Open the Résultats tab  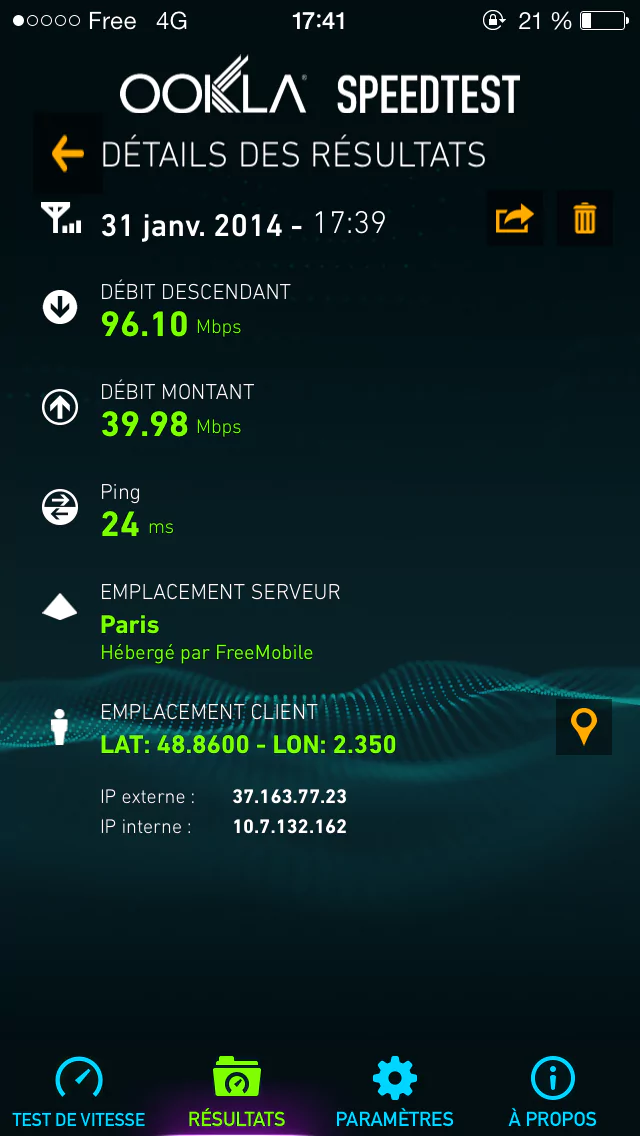coord(237,1092)
